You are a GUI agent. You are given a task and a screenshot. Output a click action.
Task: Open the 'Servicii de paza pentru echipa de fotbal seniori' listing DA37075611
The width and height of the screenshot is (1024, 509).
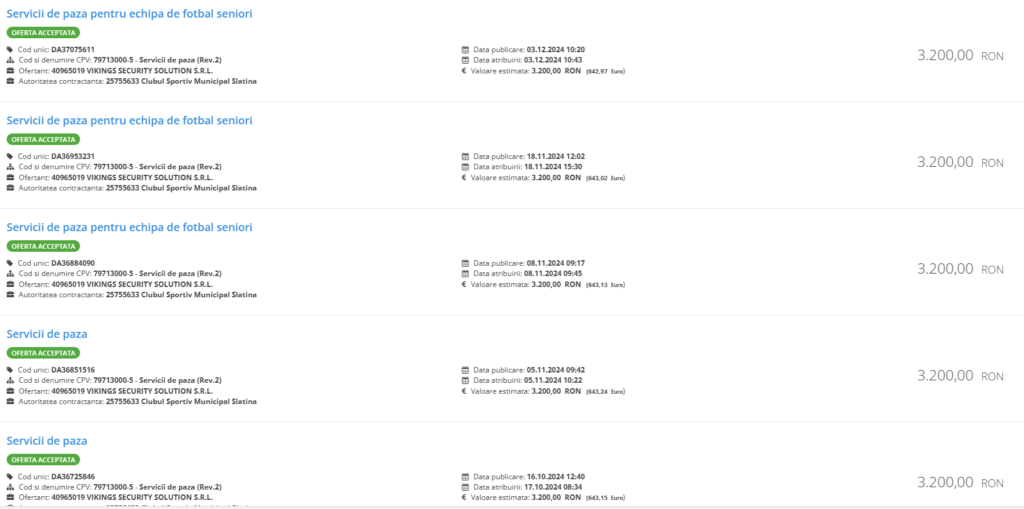click(129, 14)
